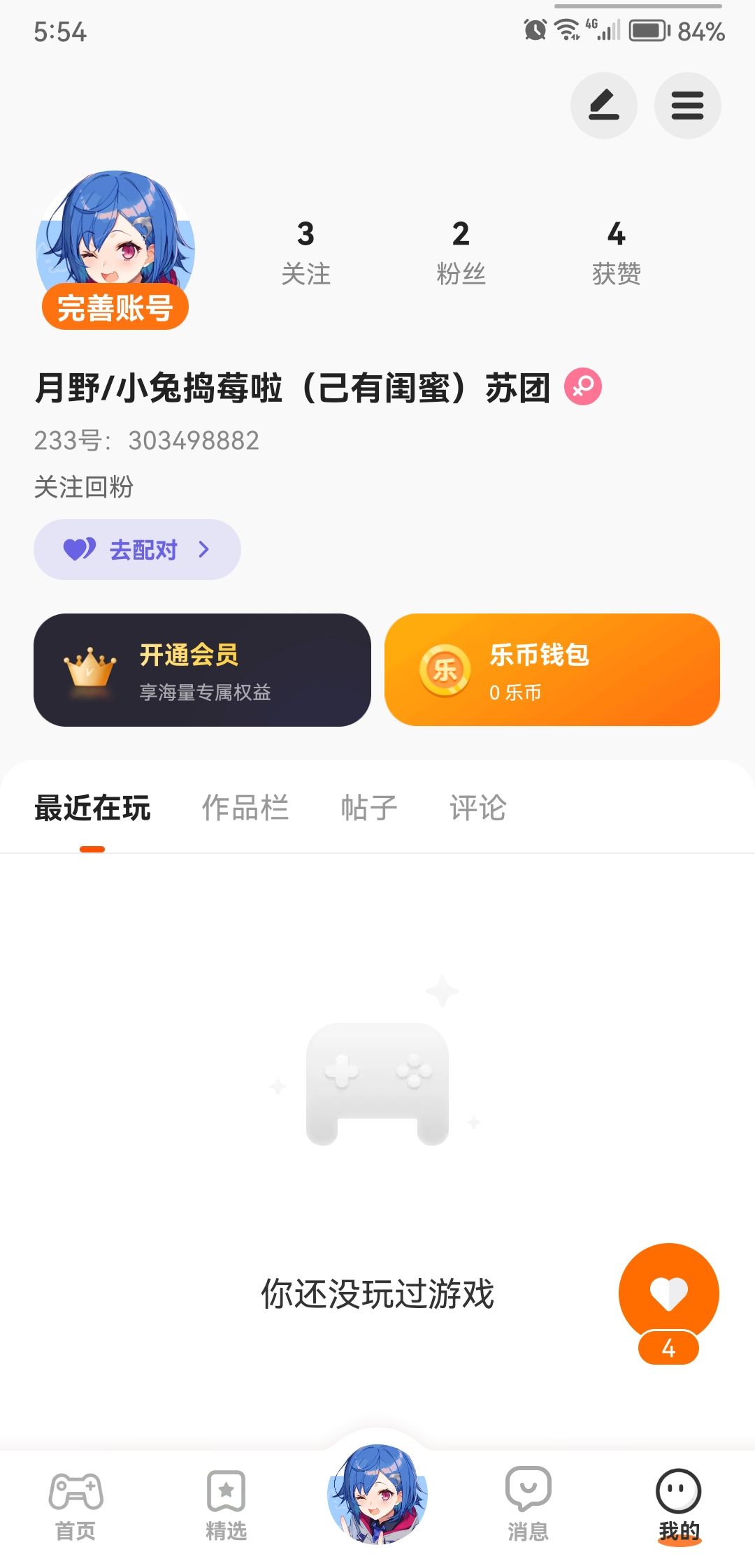Select the 我的 profile tab
This screenshot has height=1568, width=755.
click(679, 1506)
